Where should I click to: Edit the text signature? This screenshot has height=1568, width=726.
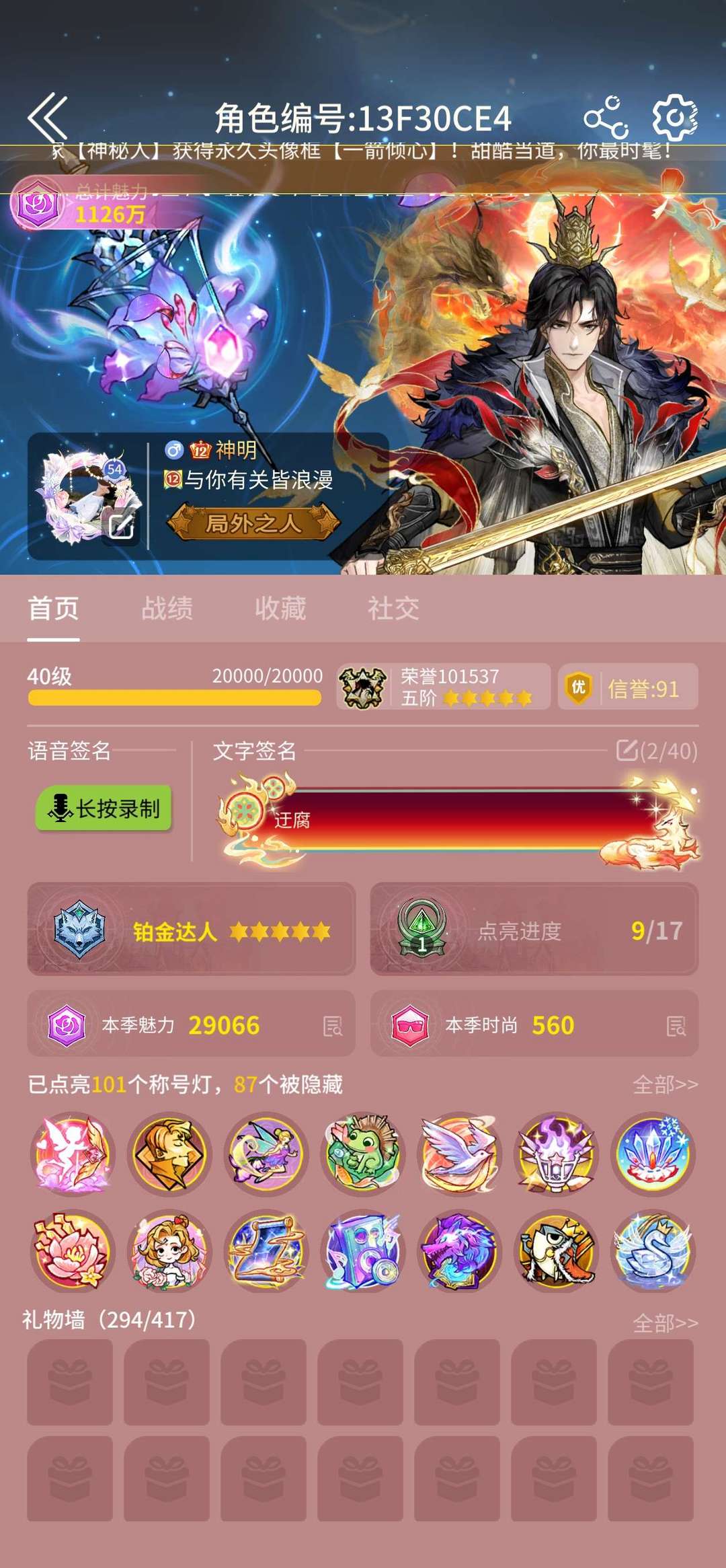coord(627,750)
